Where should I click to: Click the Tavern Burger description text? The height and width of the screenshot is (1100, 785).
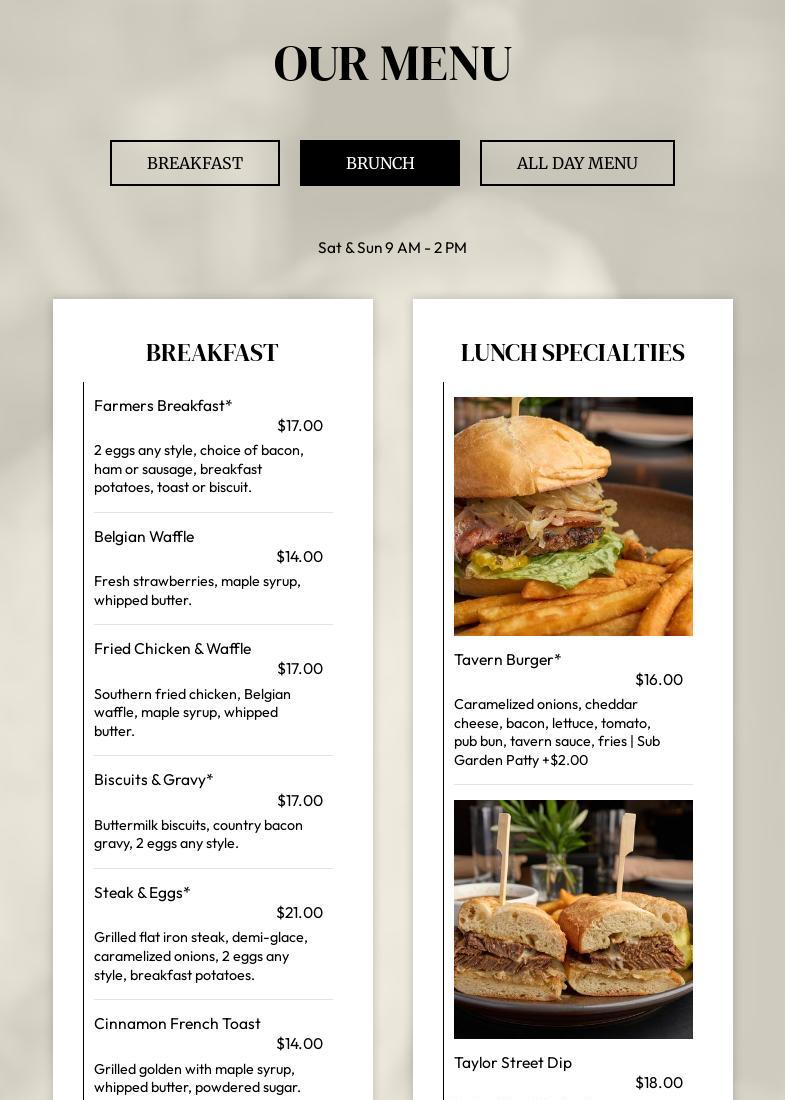pyautogui.click(x=557, y=732)
